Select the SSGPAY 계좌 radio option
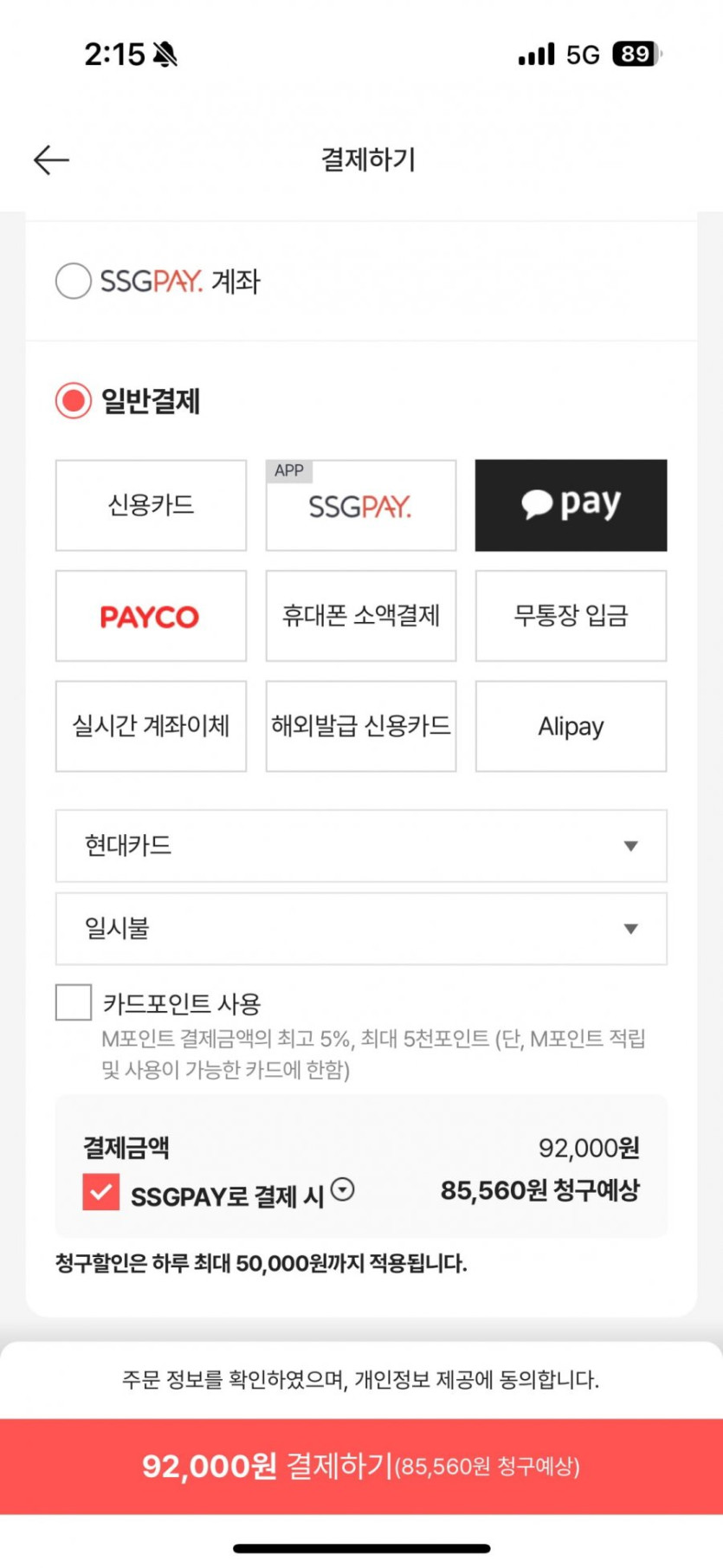The image size is (723, 1568). (74, 281)
